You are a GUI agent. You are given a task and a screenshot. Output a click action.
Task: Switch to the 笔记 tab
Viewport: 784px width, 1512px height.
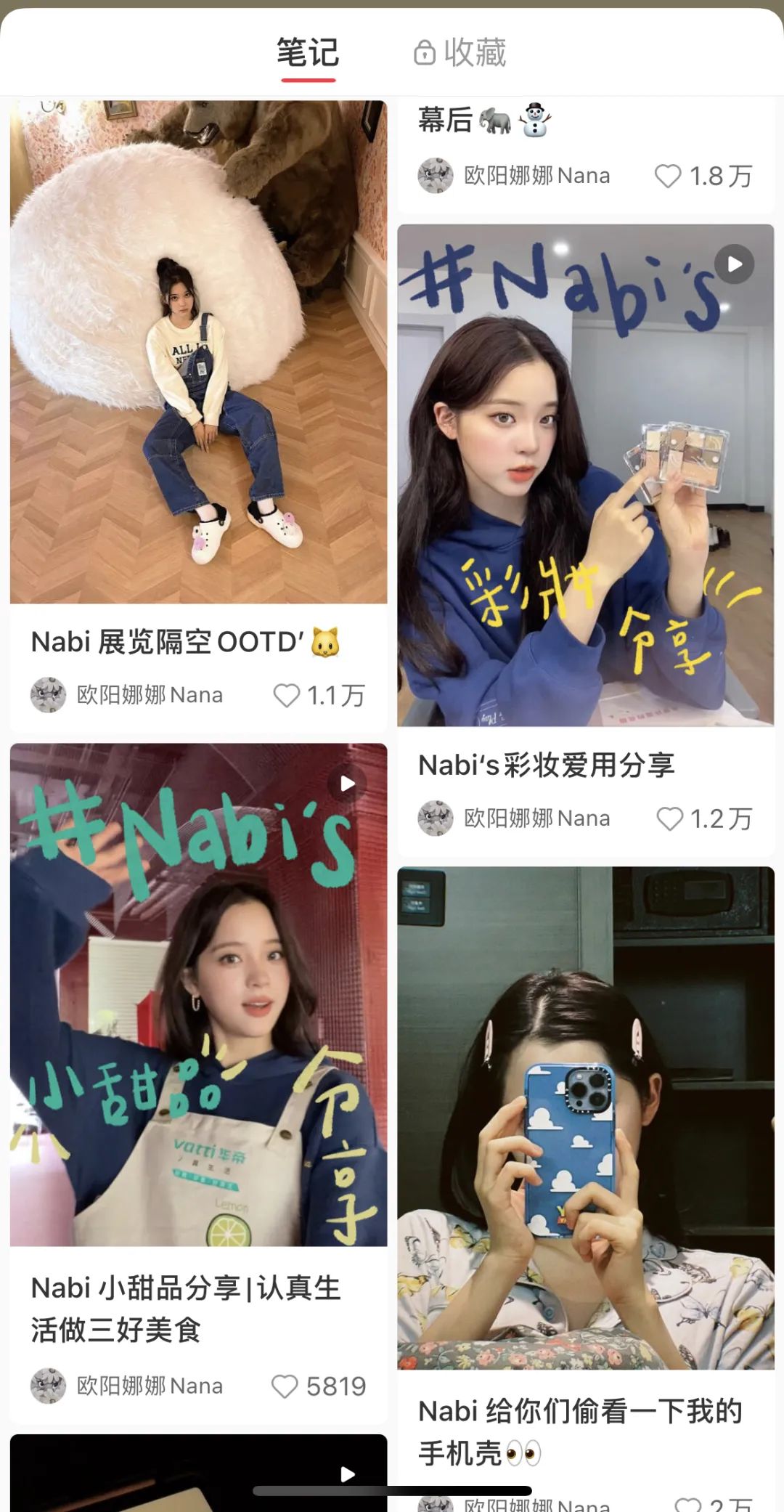(308, 52)
